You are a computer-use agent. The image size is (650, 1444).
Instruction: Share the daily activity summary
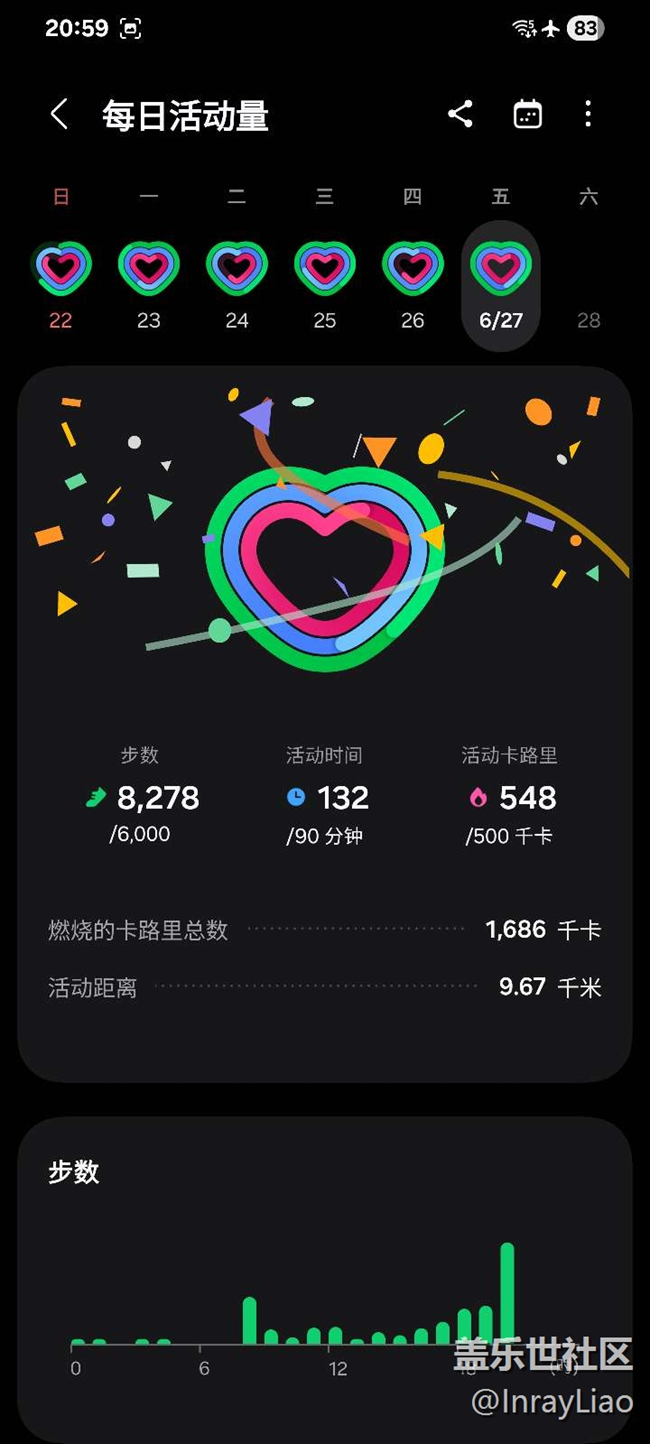(460, 114)
